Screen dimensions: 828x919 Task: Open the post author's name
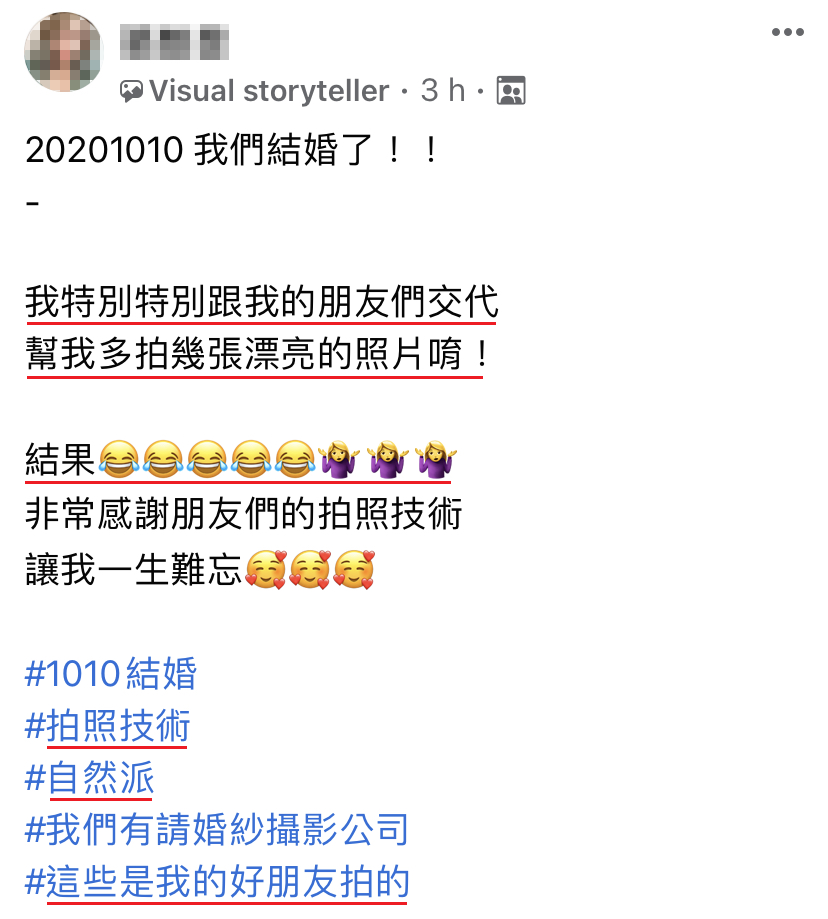tap(174, 42)
